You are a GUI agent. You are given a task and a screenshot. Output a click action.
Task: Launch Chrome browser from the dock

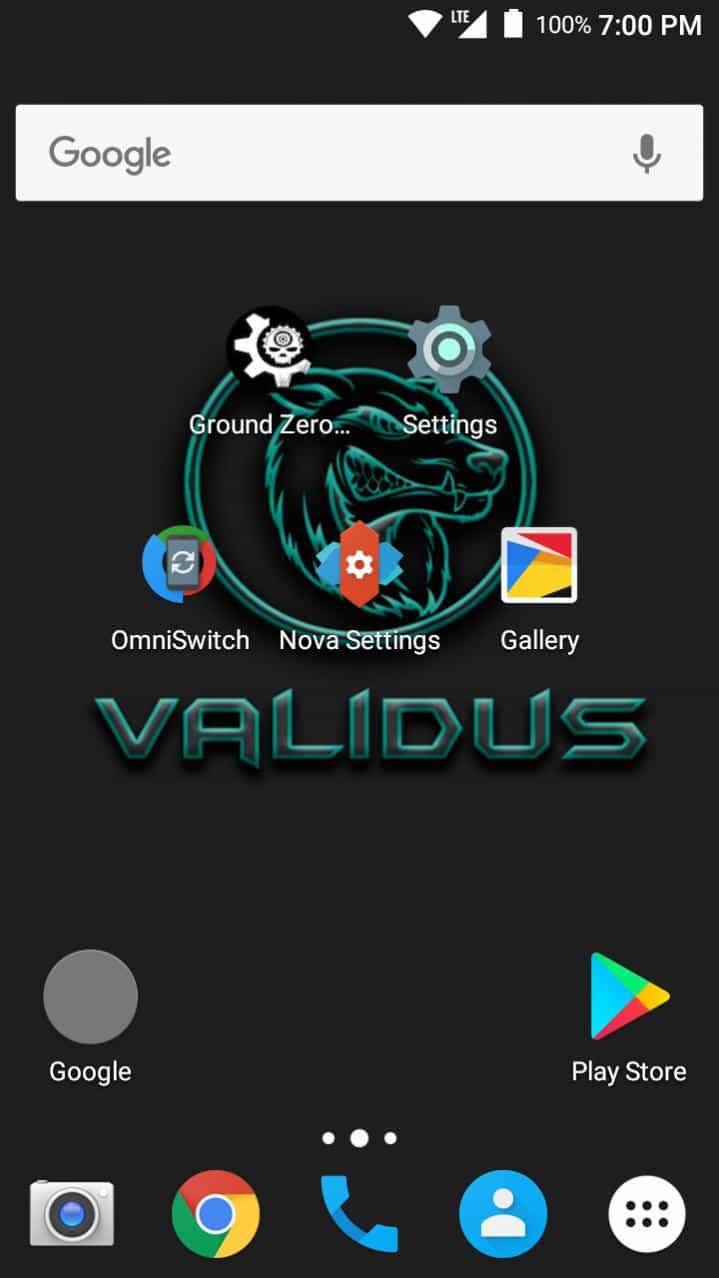click(x=215, y=1213)
